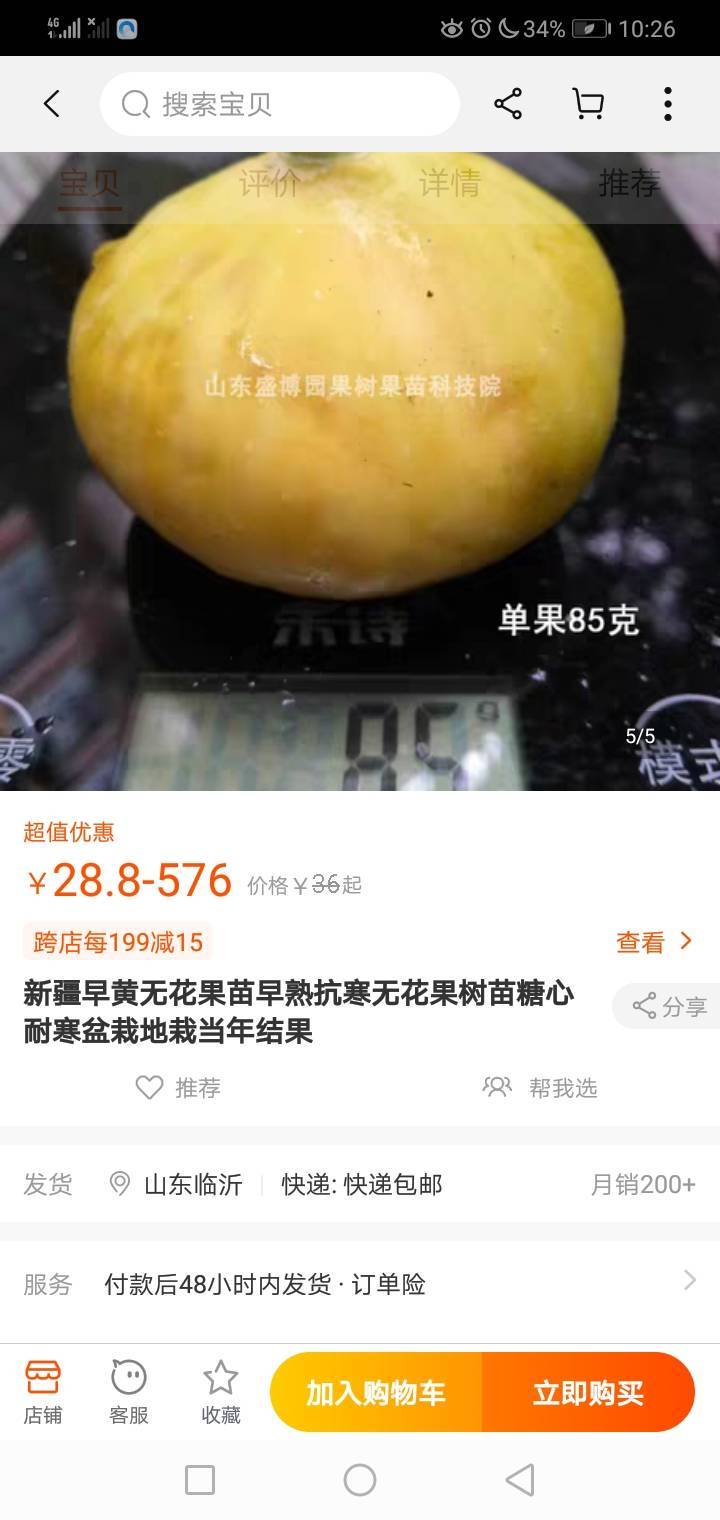Go back using the top-left arrow

[52, 104]
